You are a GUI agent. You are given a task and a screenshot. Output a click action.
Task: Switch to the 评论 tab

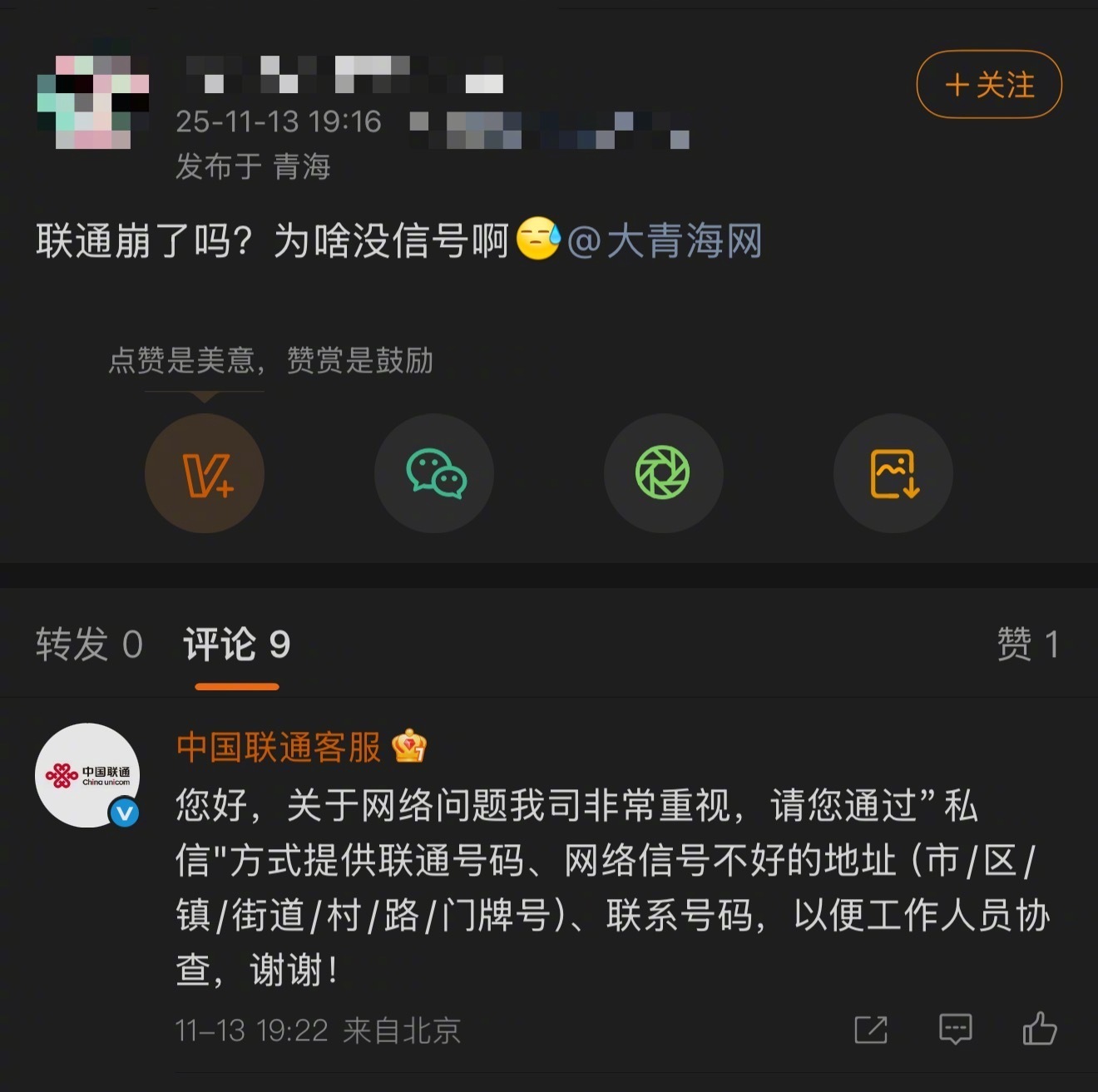(236, 645)
